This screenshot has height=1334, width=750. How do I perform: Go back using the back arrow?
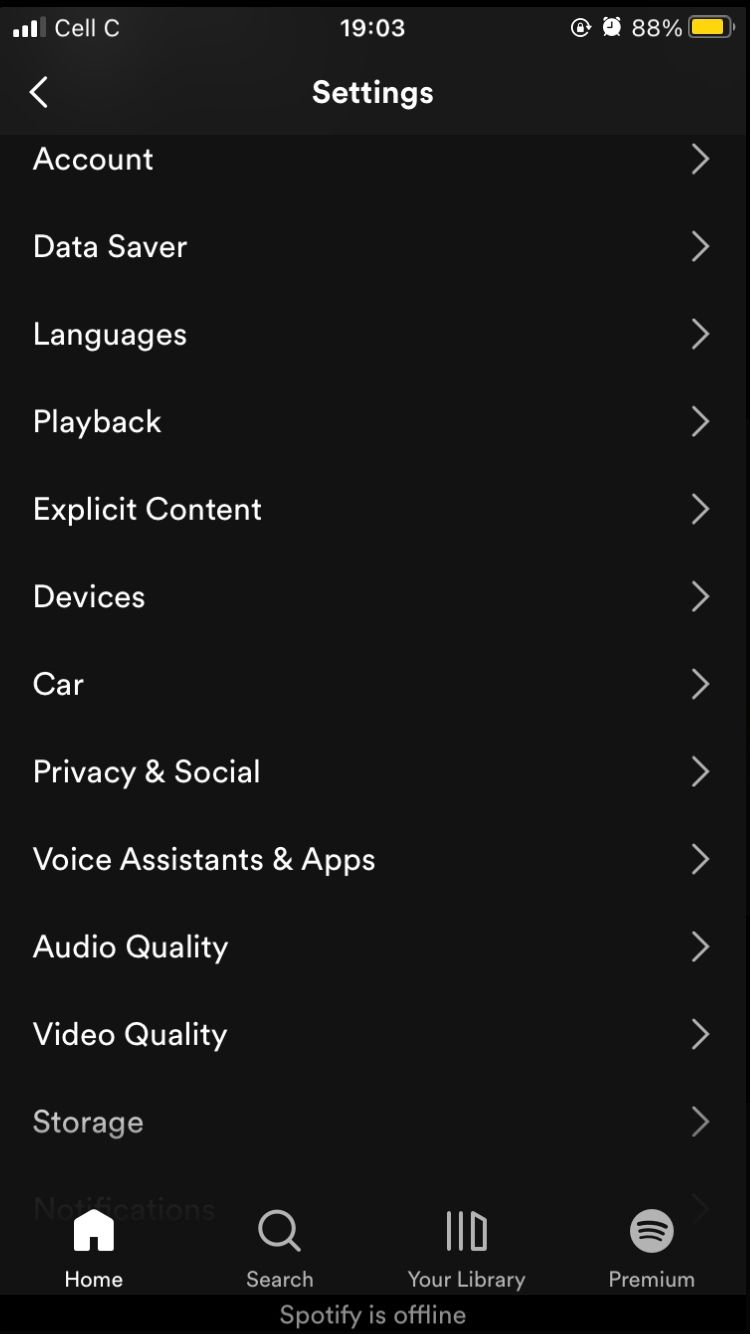click(x=38, y=91)
